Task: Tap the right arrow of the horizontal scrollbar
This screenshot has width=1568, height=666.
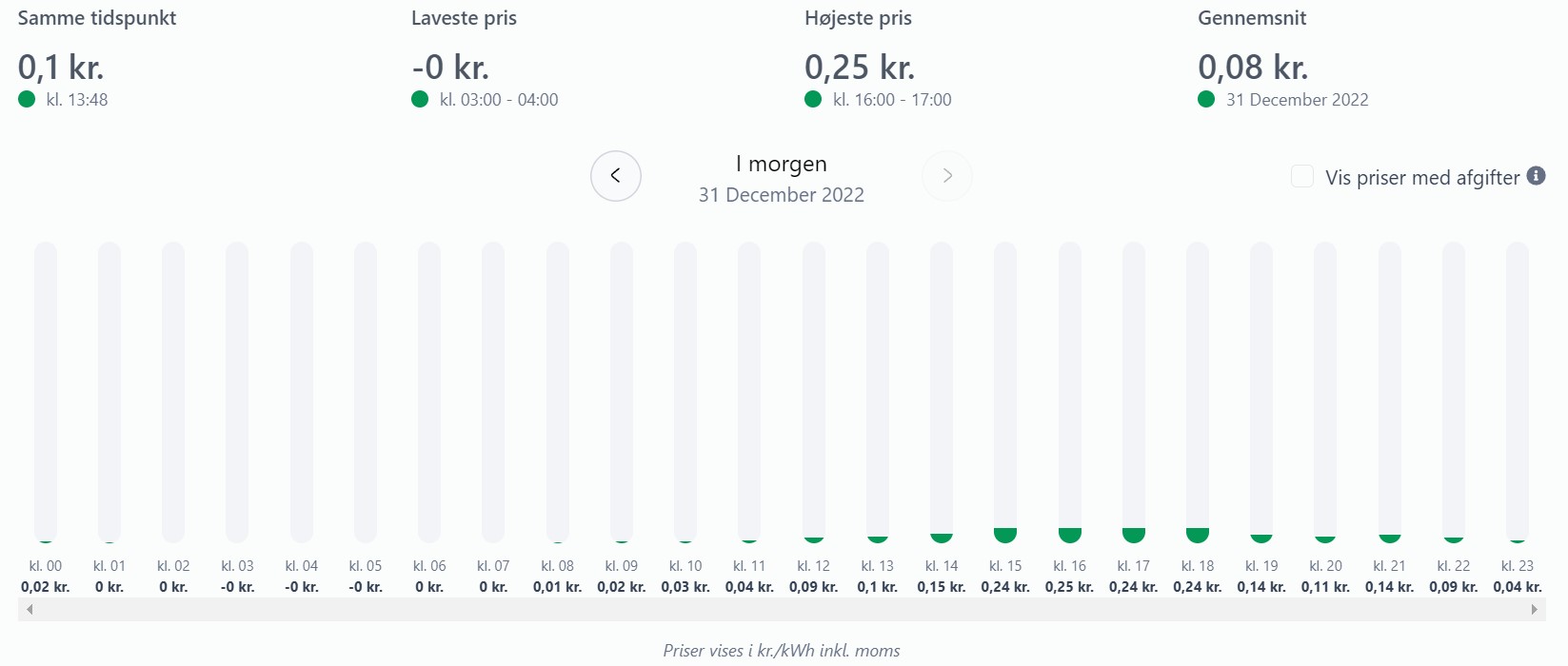Action: tap(1534, 610)
